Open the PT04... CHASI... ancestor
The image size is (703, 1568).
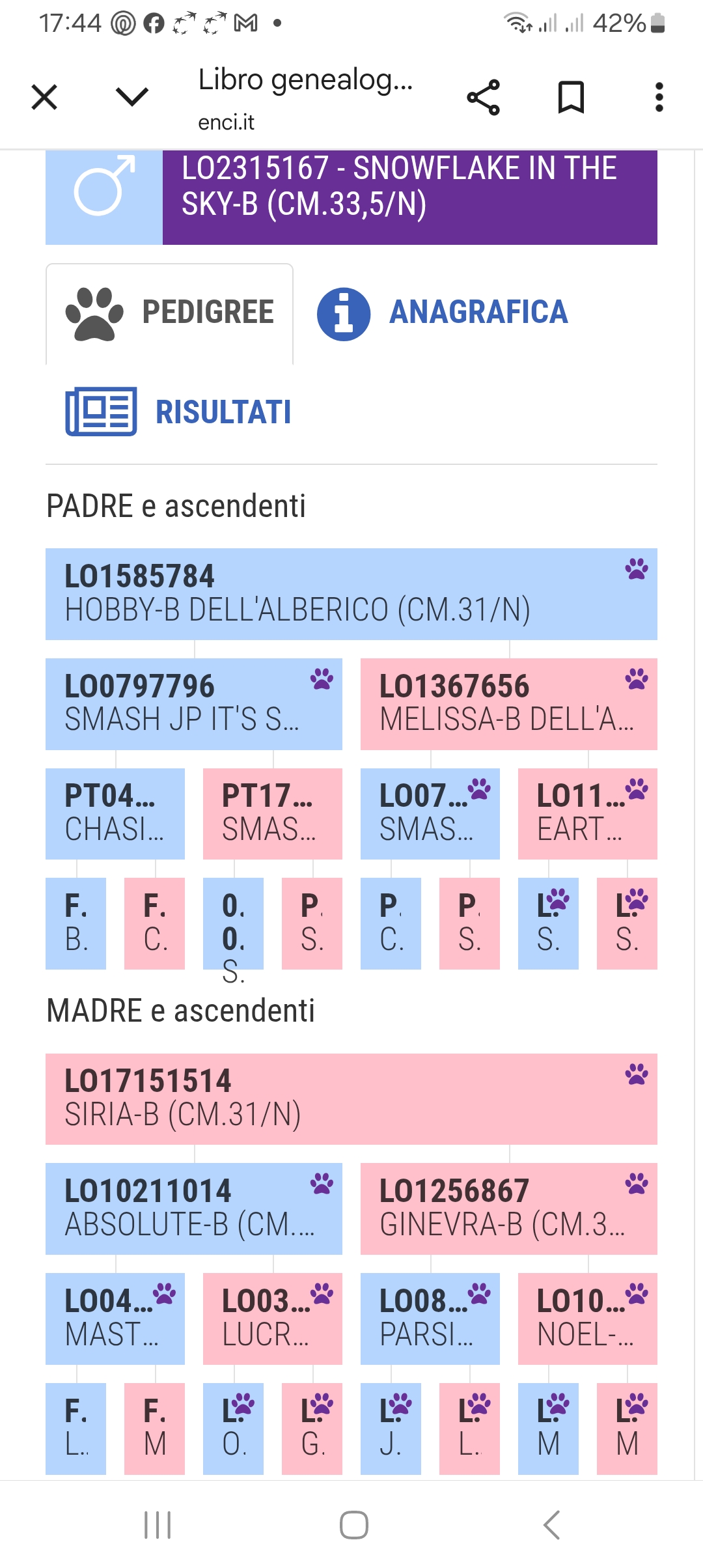pyautogui.click(x=115, y=813)
